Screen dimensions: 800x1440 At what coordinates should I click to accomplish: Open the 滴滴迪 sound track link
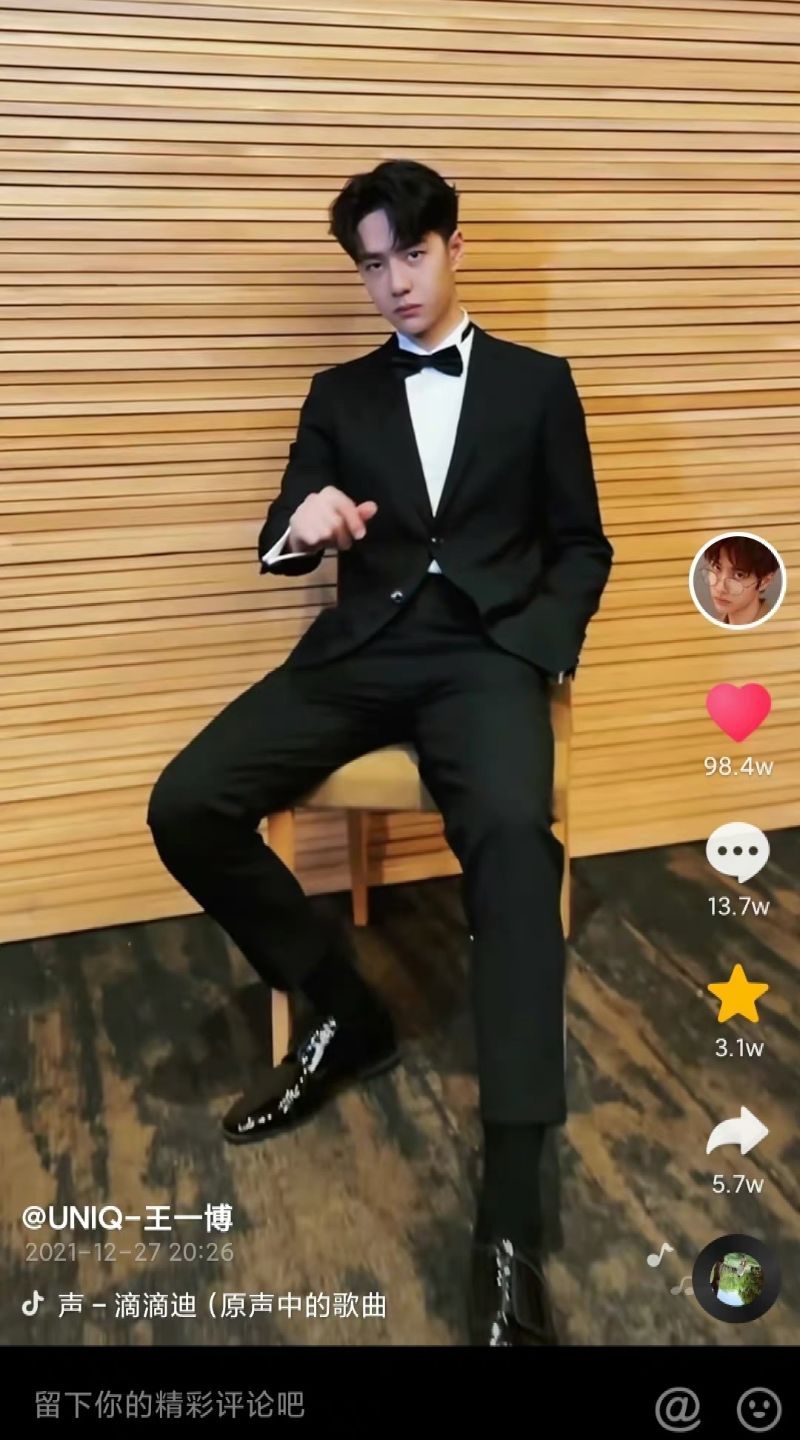(220, 1305)
